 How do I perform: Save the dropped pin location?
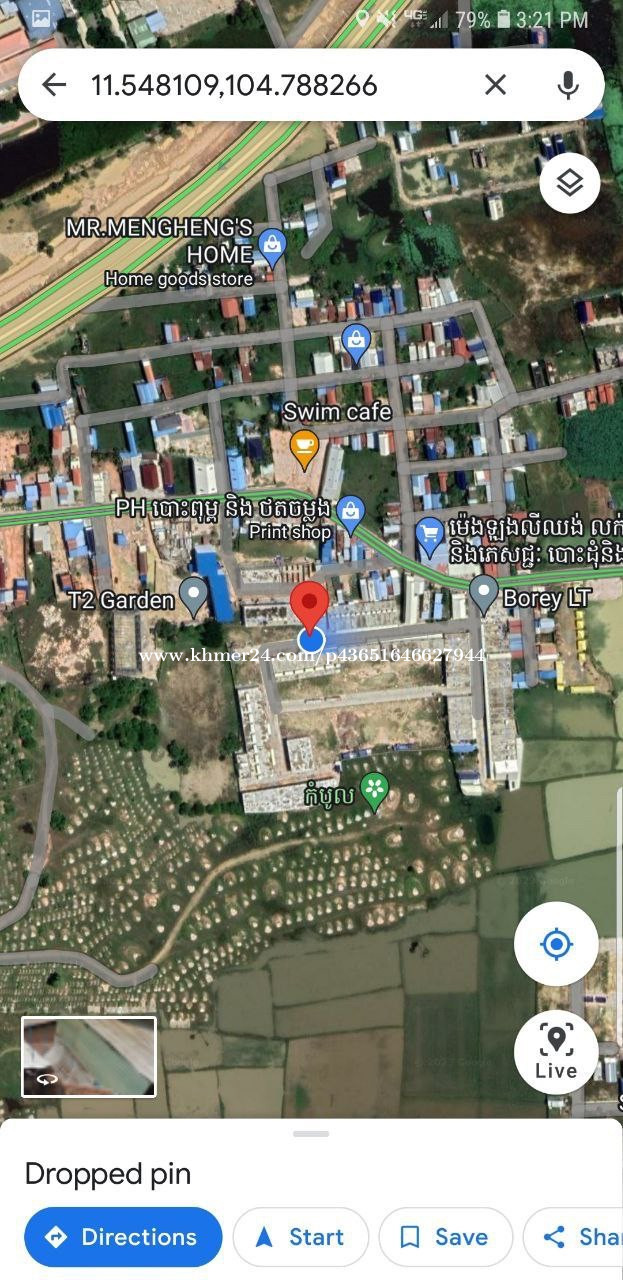445,1237
